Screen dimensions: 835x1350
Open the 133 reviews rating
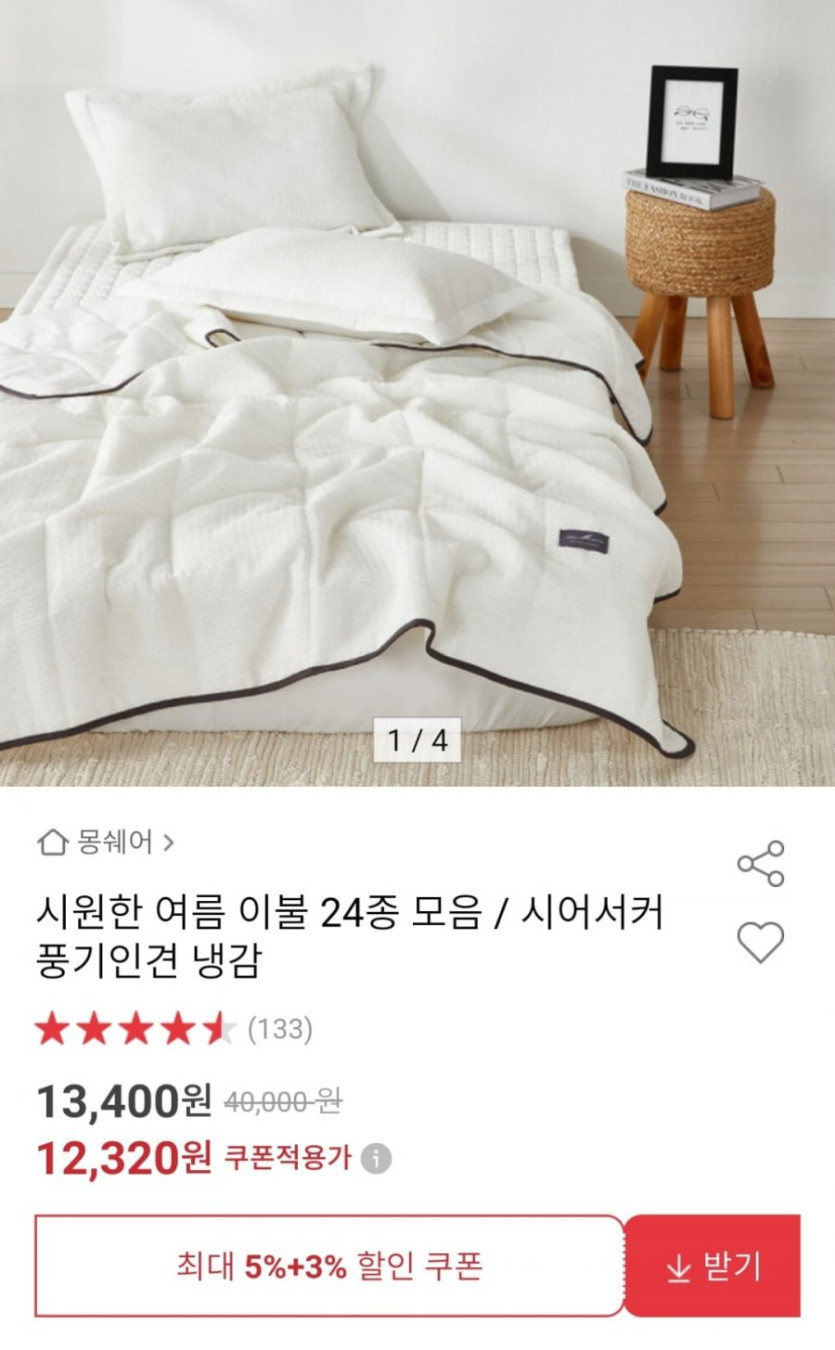(174, 1029)
